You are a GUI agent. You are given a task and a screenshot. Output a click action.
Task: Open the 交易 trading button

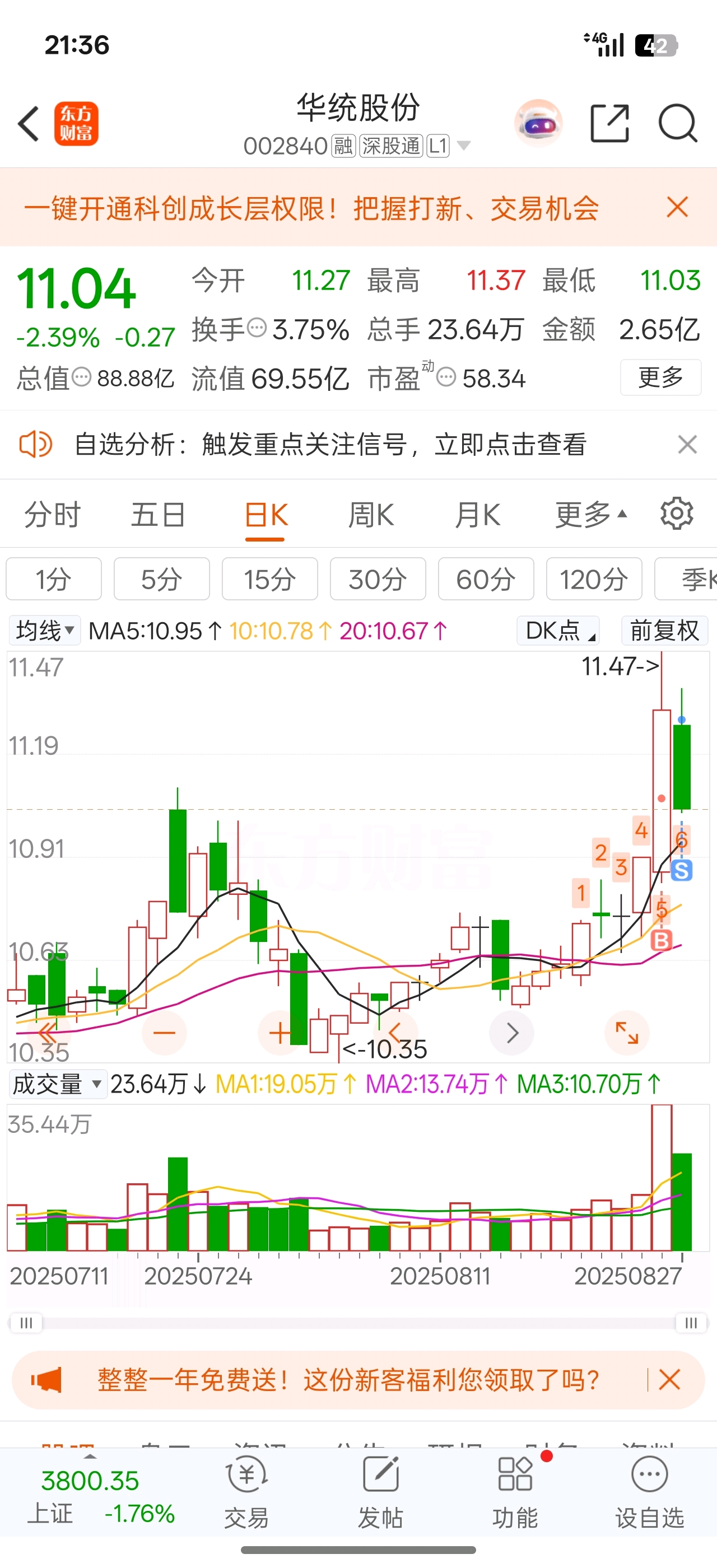246,1492
